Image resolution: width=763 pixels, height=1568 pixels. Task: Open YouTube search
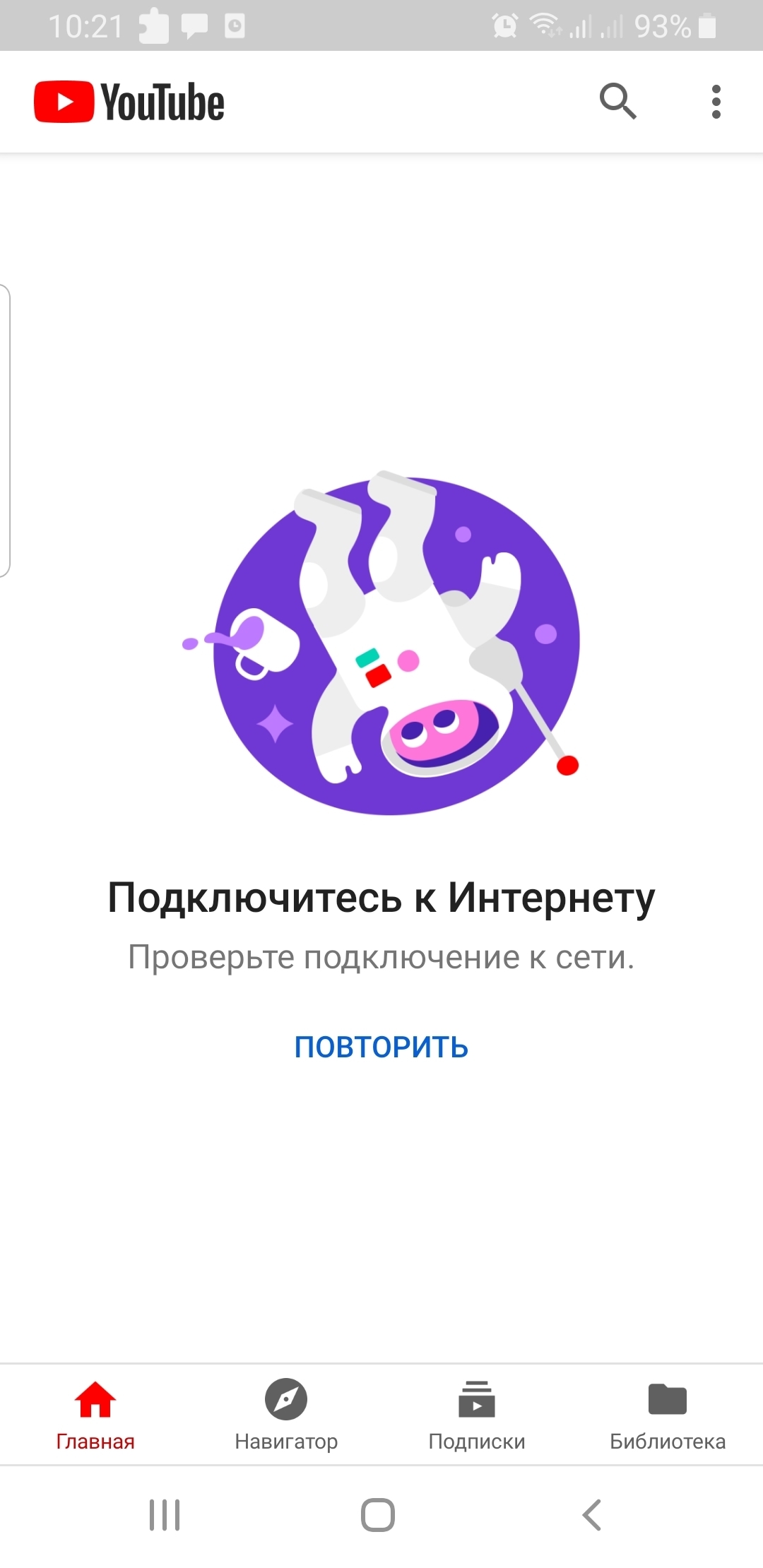tap(617, 102)
